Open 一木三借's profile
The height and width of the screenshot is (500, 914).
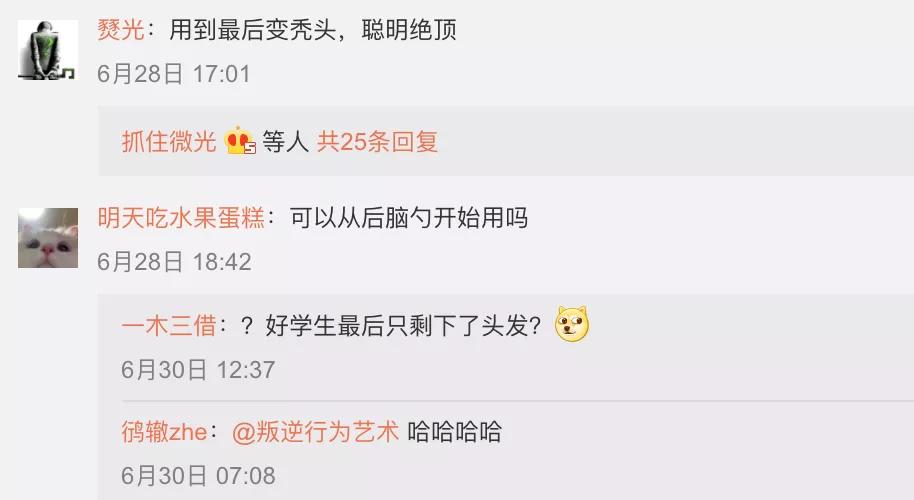pyautogui.click(x=169, y=325)
